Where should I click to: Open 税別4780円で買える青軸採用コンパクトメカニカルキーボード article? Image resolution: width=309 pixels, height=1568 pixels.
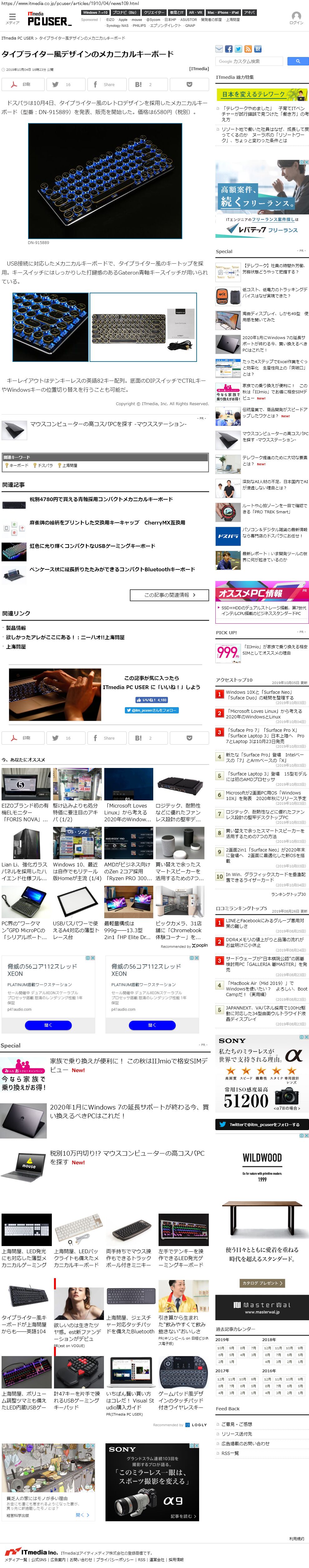(x=101, y=499)
